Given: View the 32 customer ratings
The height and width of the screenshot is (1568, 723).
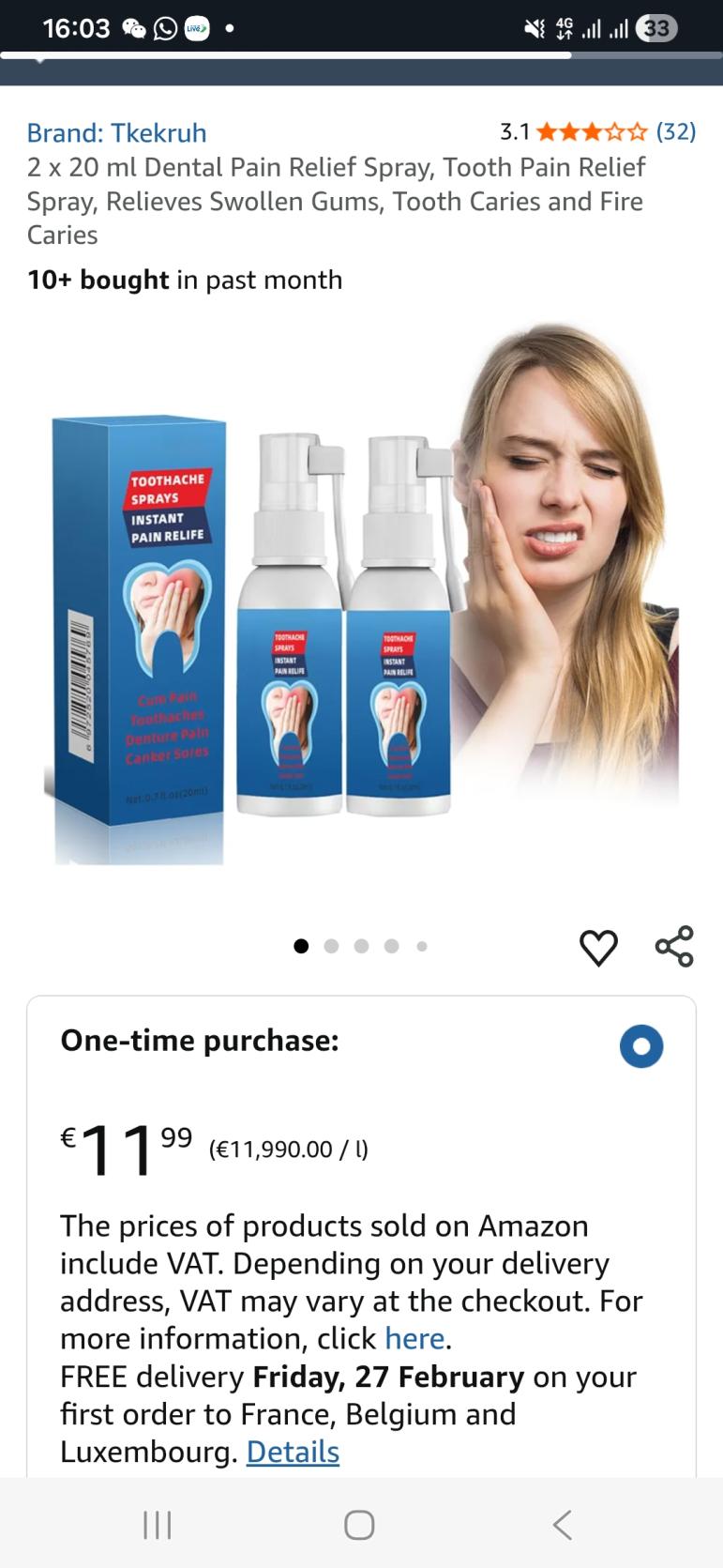Looking at the screenshot, I should coord(675,131).
